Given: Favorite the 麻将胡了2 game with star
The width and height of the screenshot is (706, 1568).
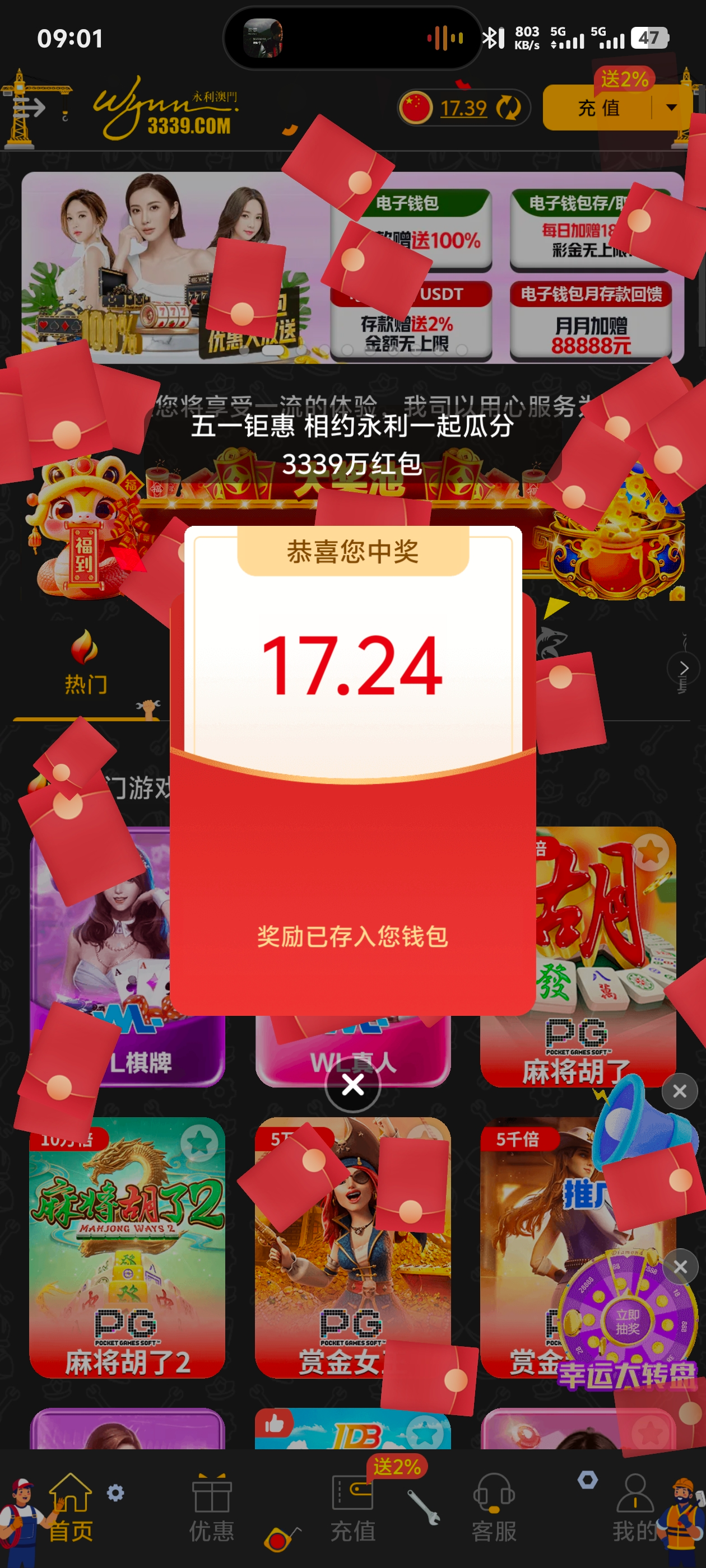Looking at the screenshot, I should [x=198, y=1144].
